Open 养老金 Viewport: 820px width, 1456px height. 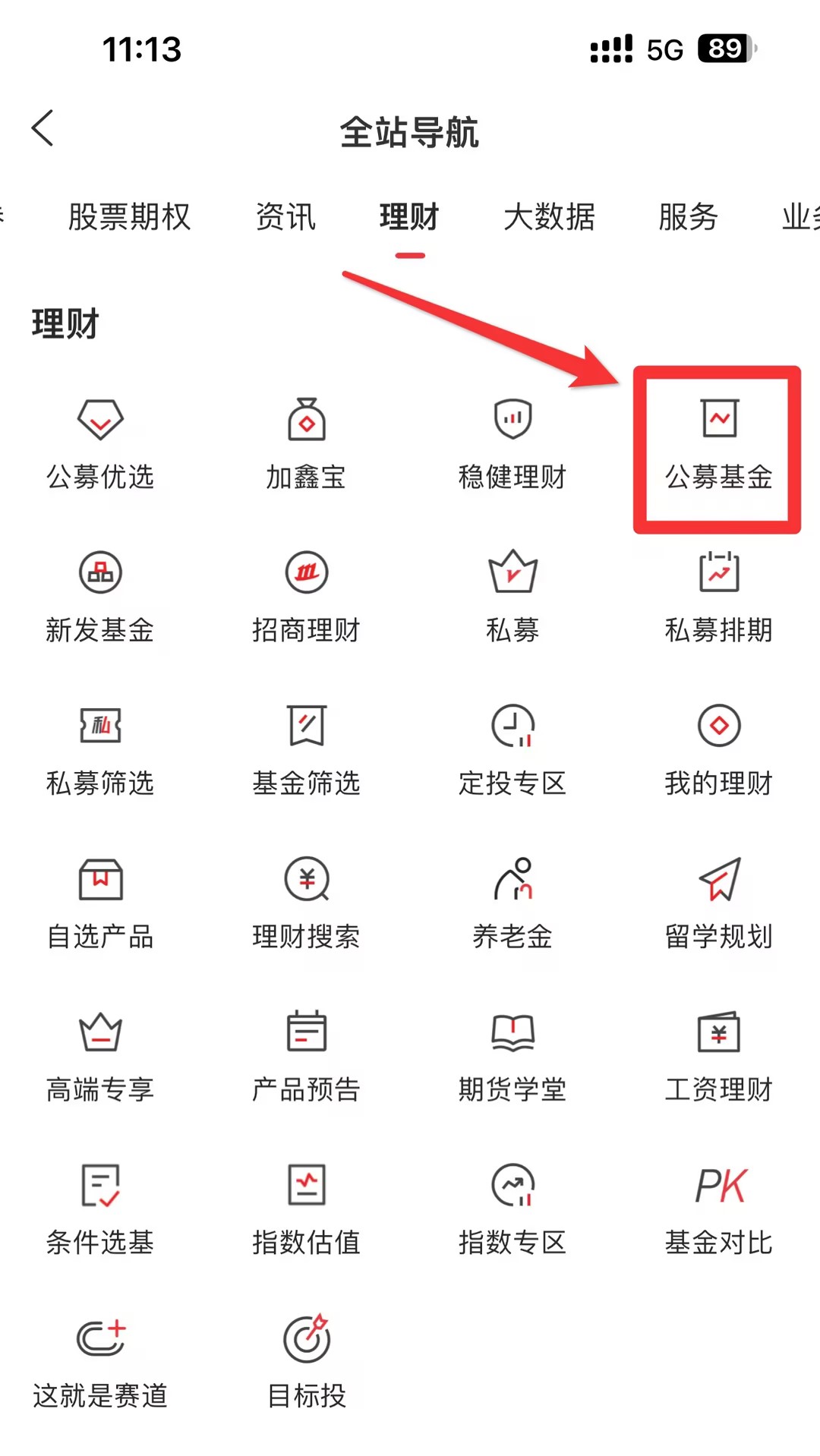512,905
